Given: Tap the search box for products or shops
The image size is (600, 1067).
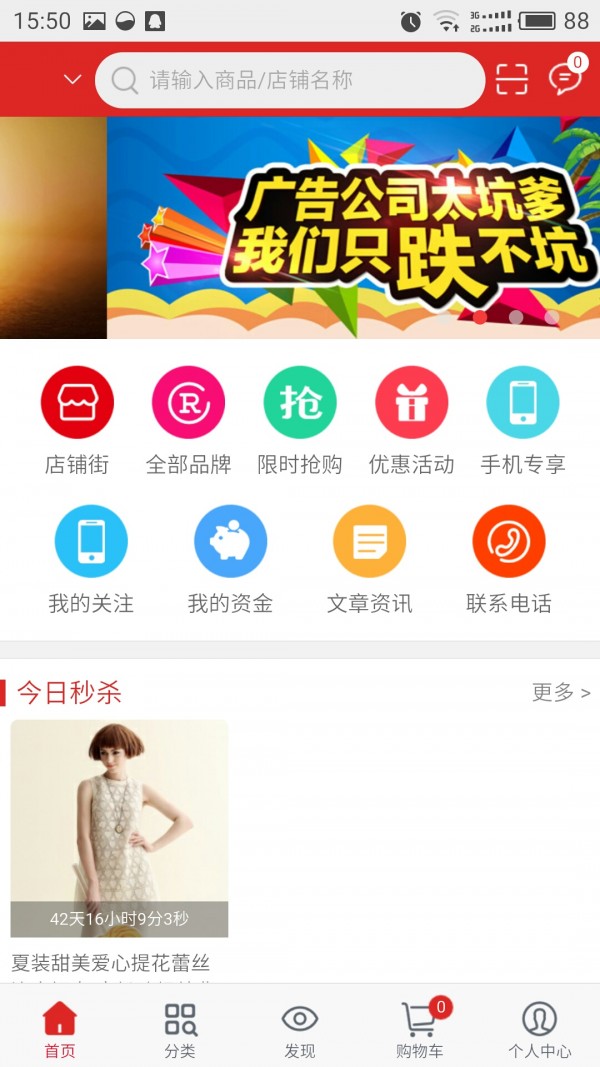Looking at the screenshot, I should point(290,80).
